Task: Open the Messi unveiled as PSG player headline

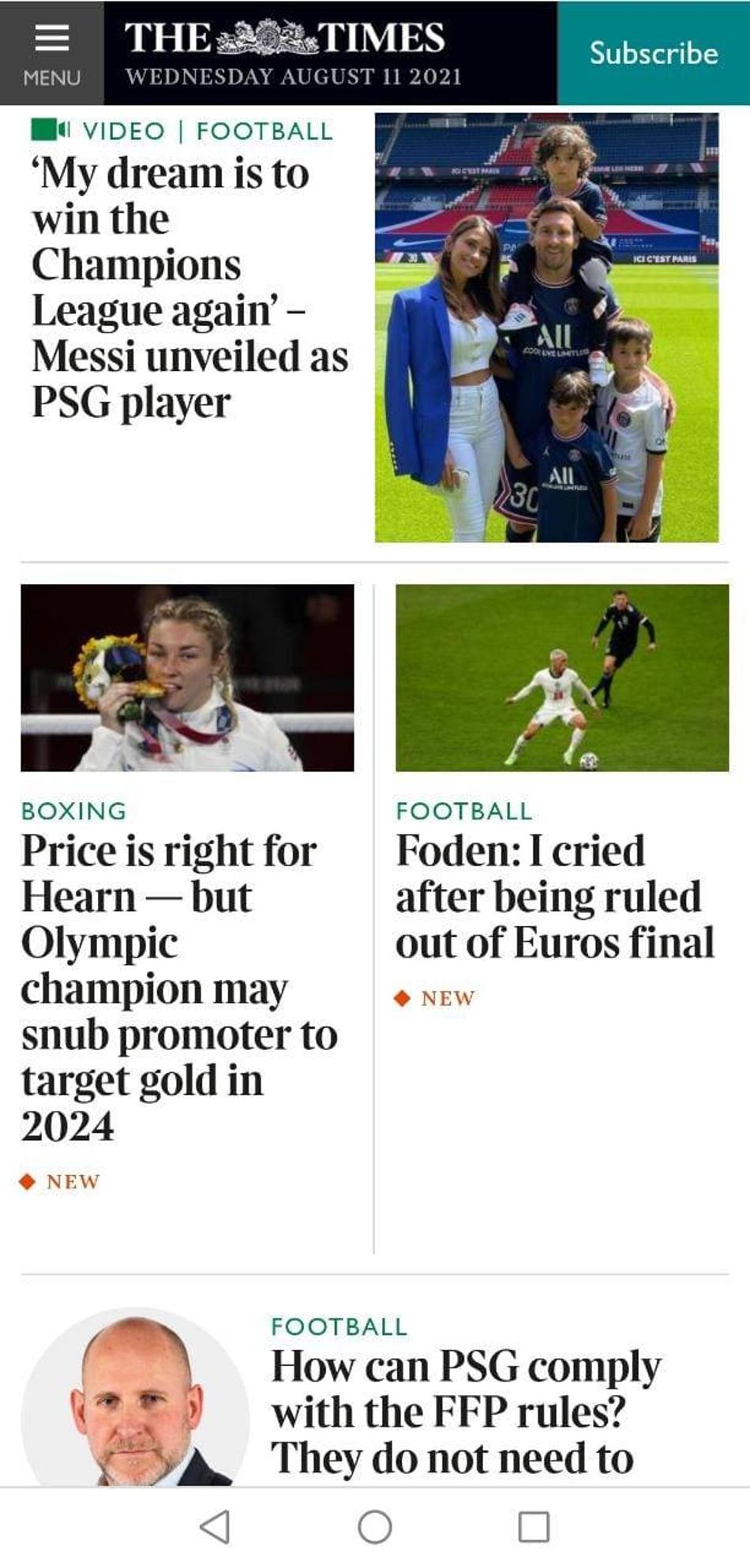Action: tap(189, 287)
